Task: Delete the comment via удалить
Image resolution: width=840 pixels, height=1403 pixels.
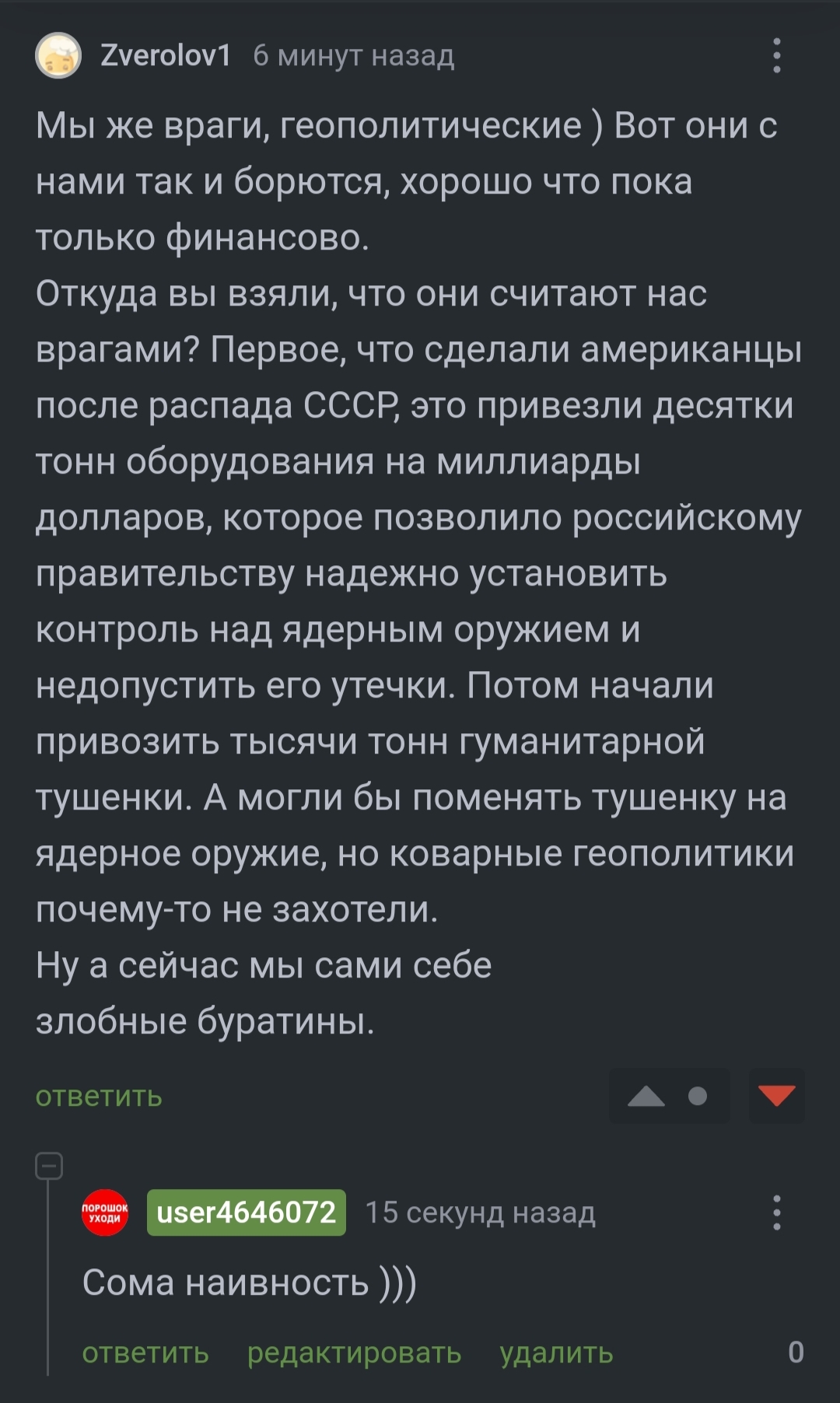Action: [556, 1352]
